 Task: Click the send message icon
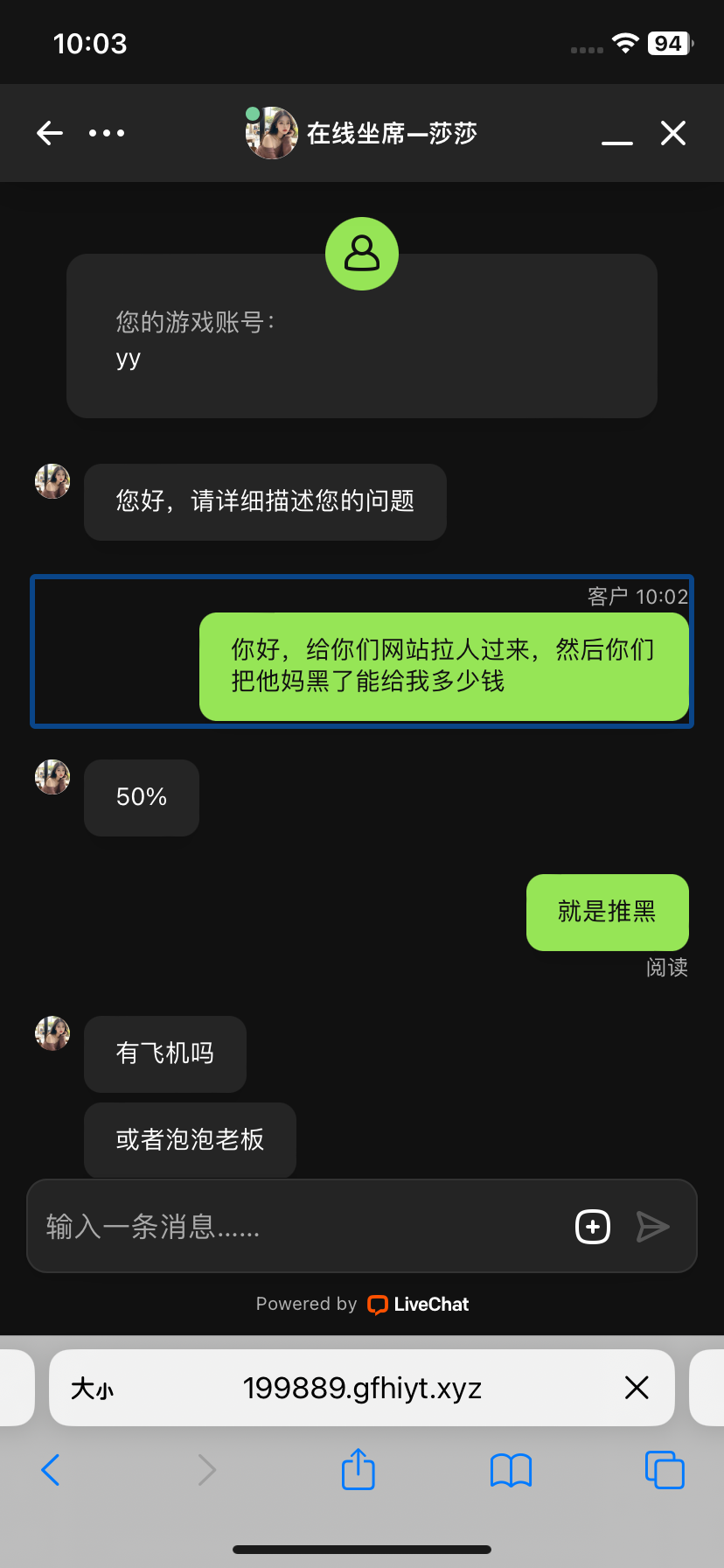click(x=654, y=1227)
